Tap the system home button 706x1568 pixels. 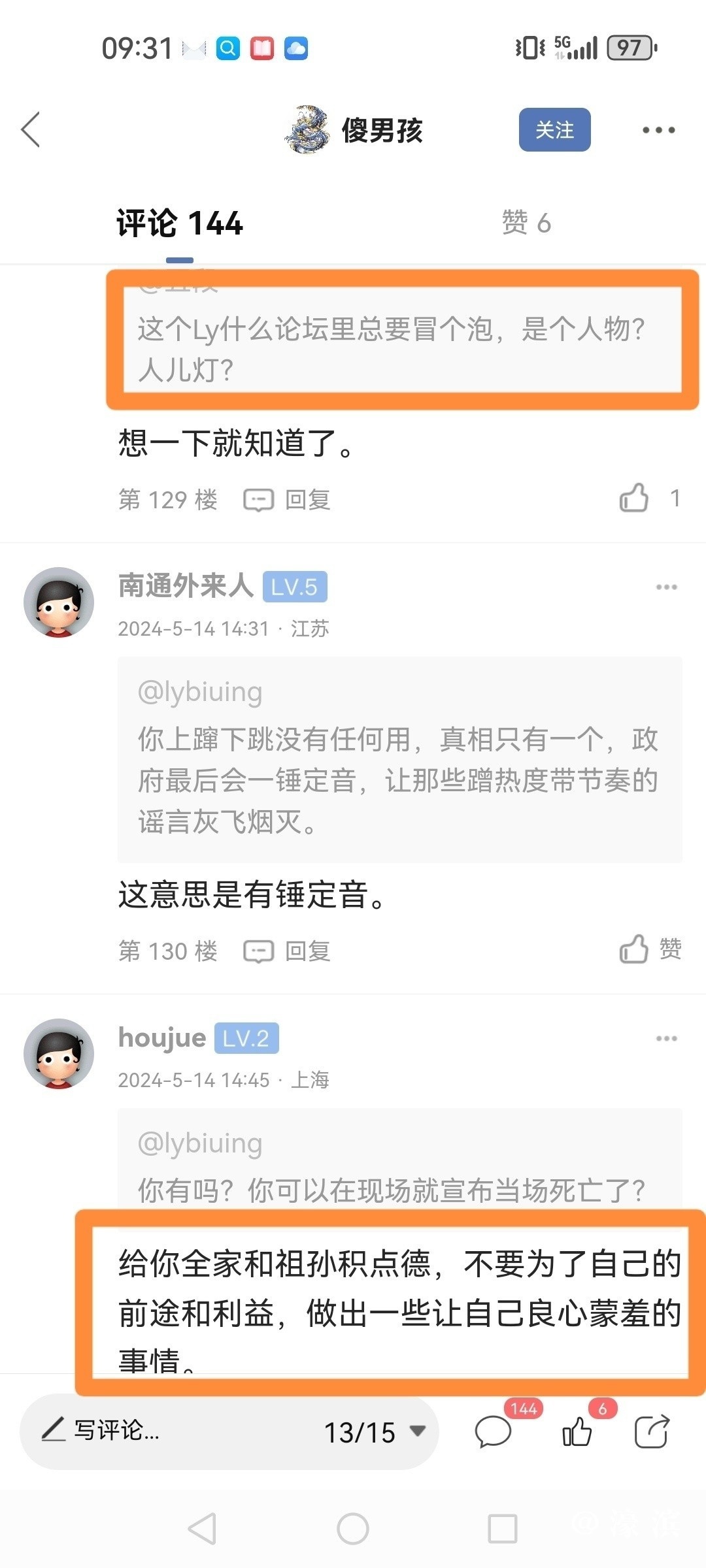click(353, 1529)
